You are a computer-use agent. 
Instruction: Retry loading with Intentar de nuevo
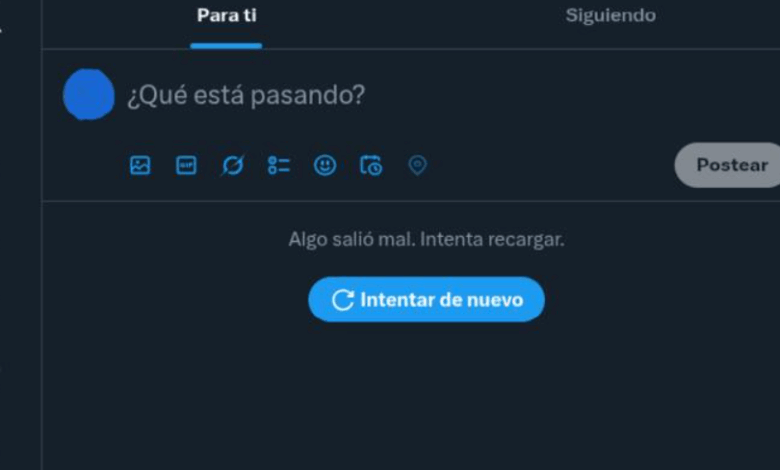tap(426, 300)
